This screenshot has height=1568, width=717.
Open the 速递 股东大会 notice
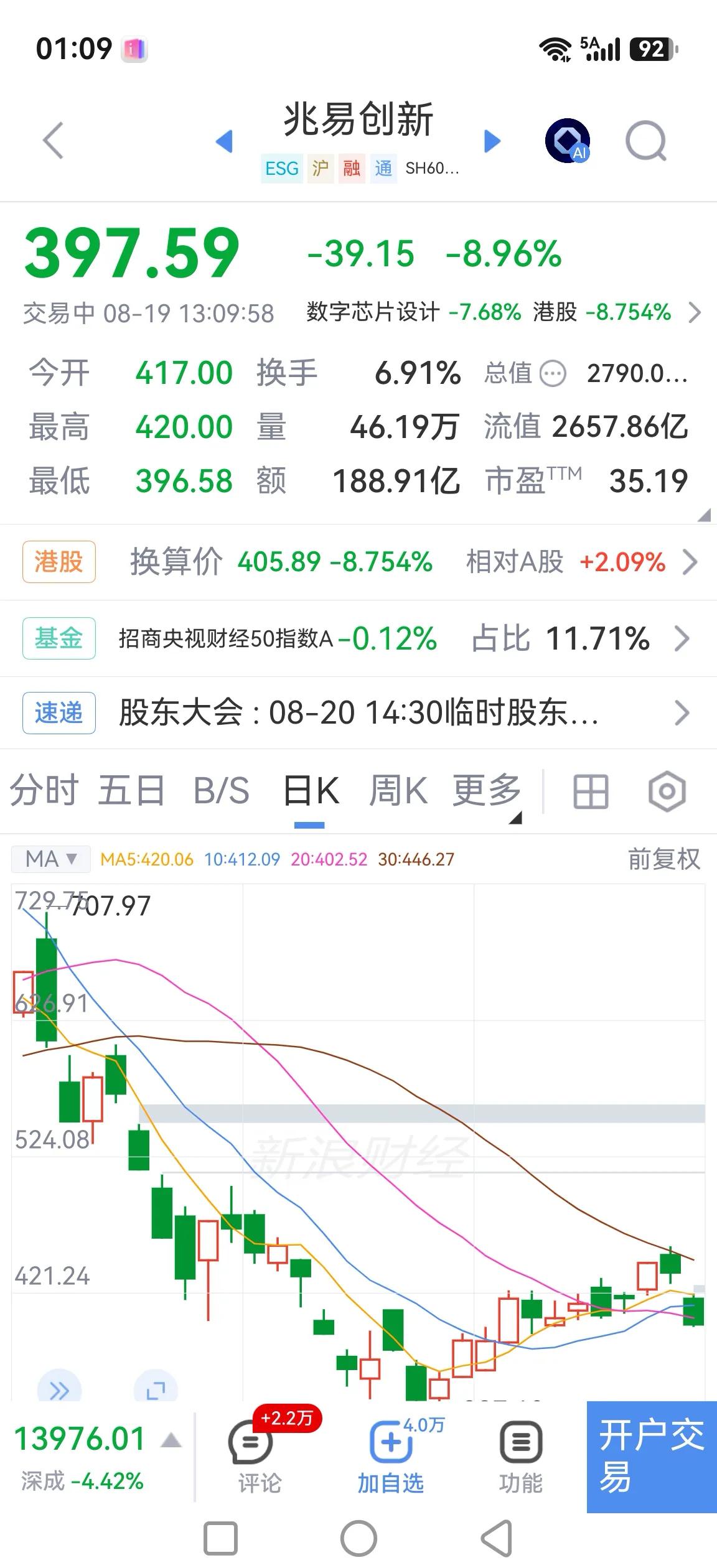click(358, 713)
